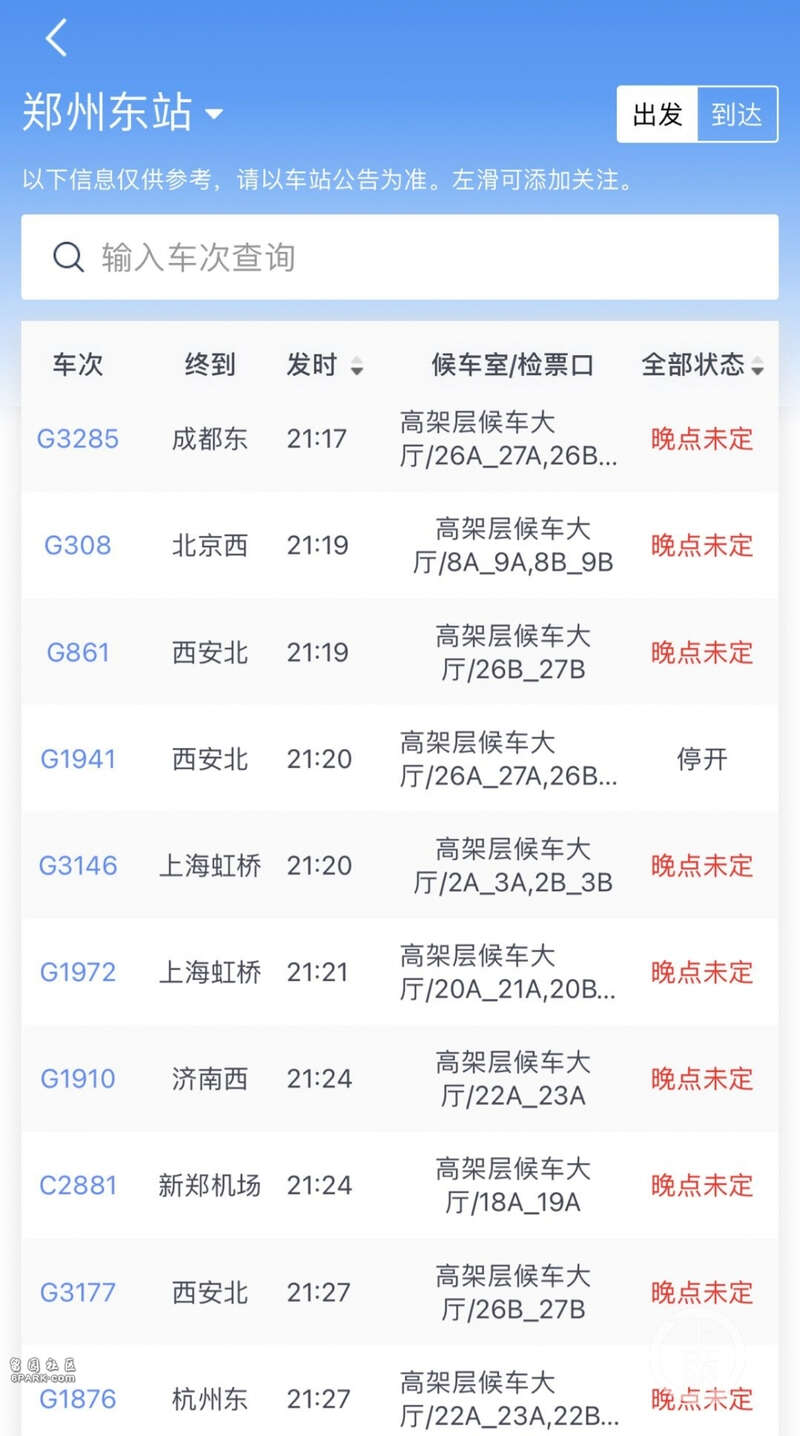Select train G3177 to 西安北
This screenshot has height=1436, width=800.
[400, 1292]
